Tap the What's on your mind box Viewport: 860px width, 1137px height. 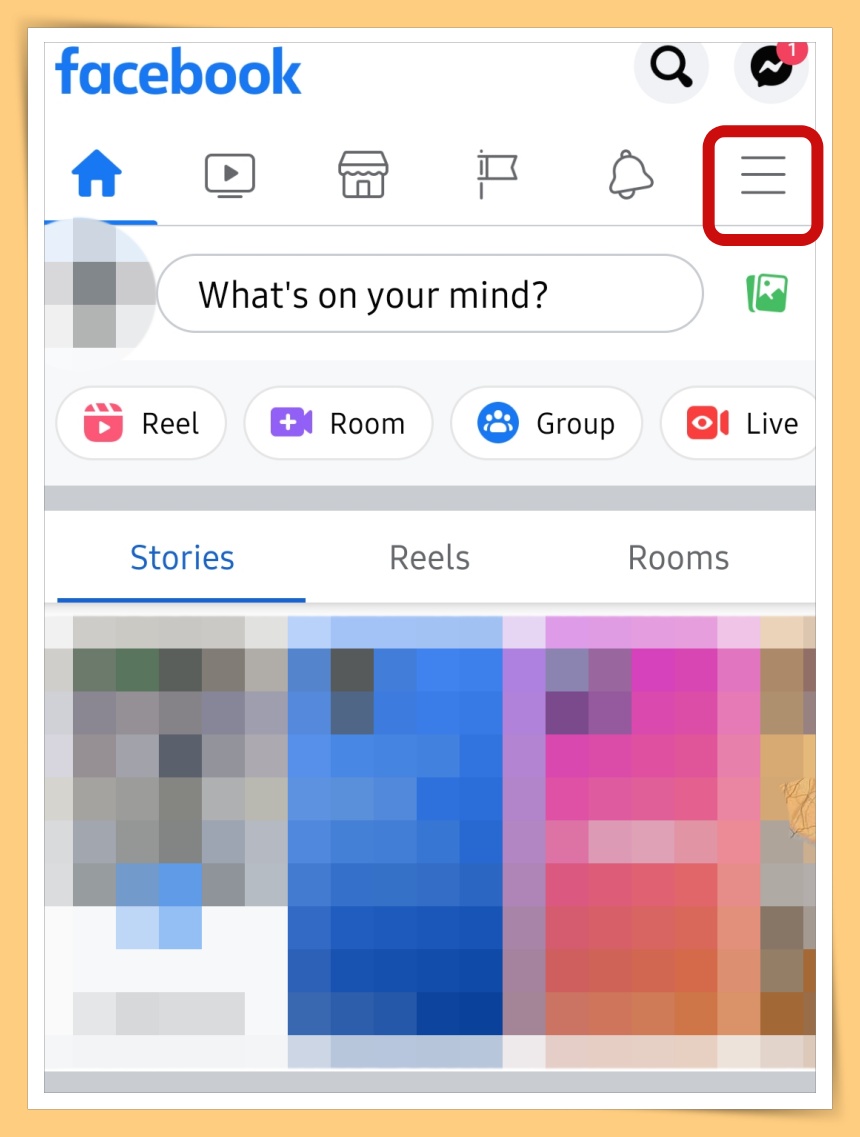tap(430, 294)
